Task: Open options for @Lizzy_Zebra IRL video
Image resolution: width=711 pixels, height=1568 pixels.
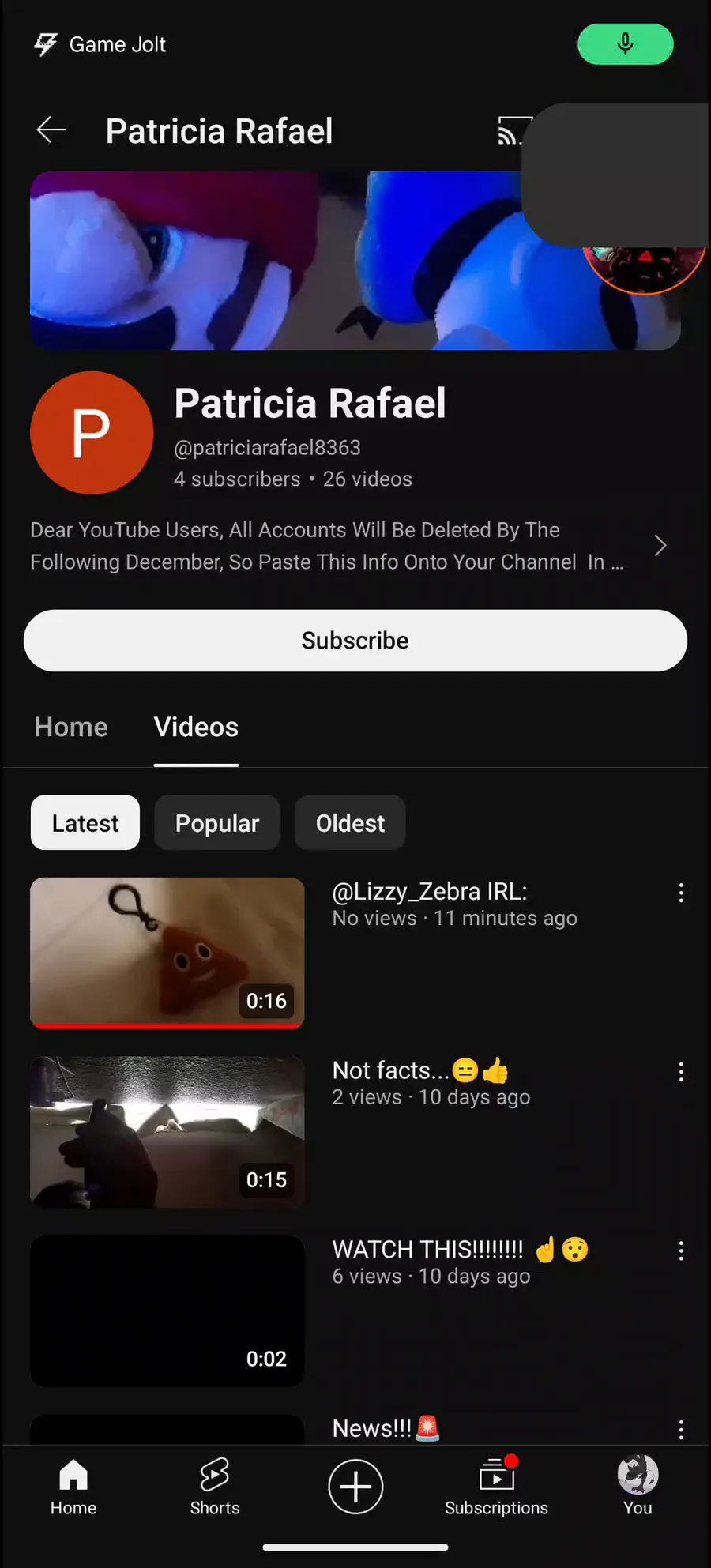Action: [681, 893]
